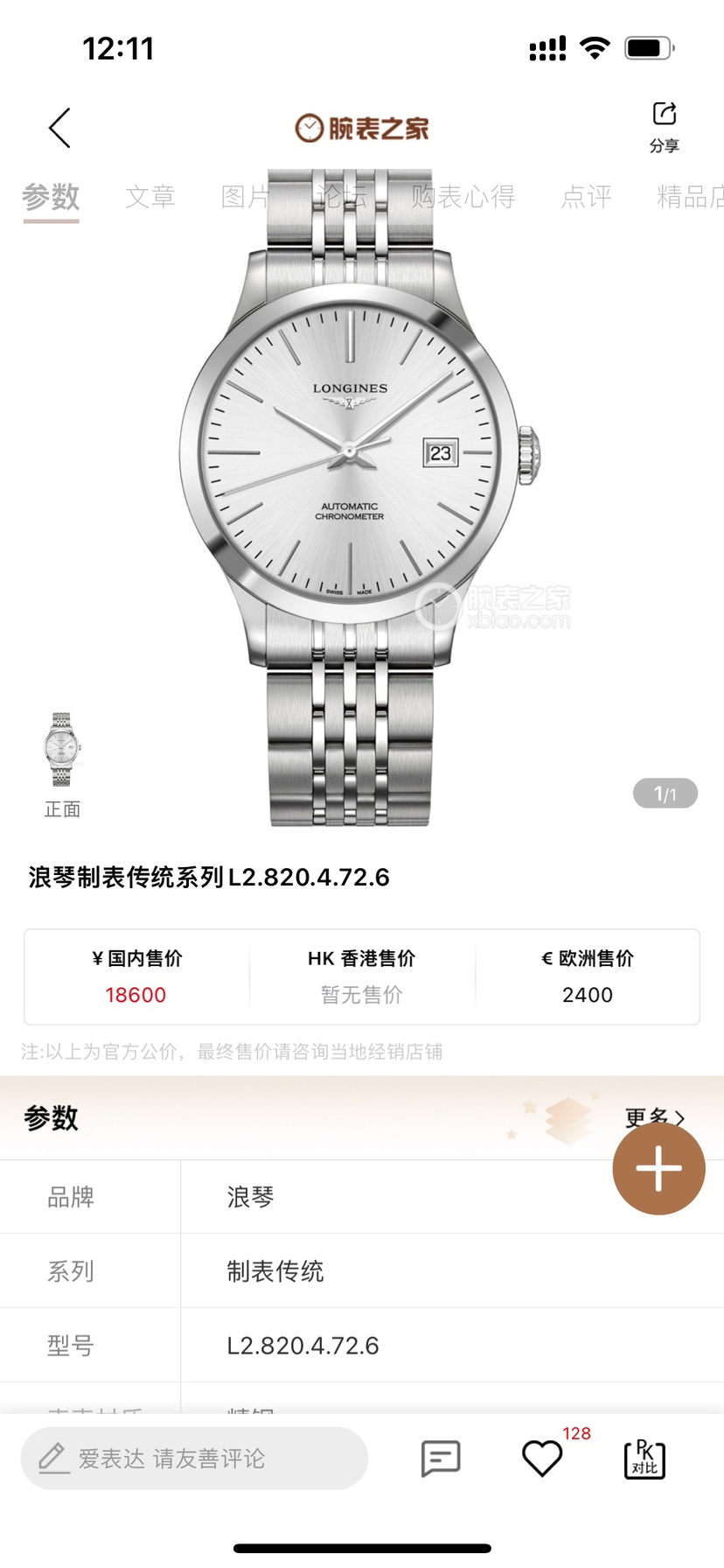Select the 正面 watch thumbnail

pos(62,751)
